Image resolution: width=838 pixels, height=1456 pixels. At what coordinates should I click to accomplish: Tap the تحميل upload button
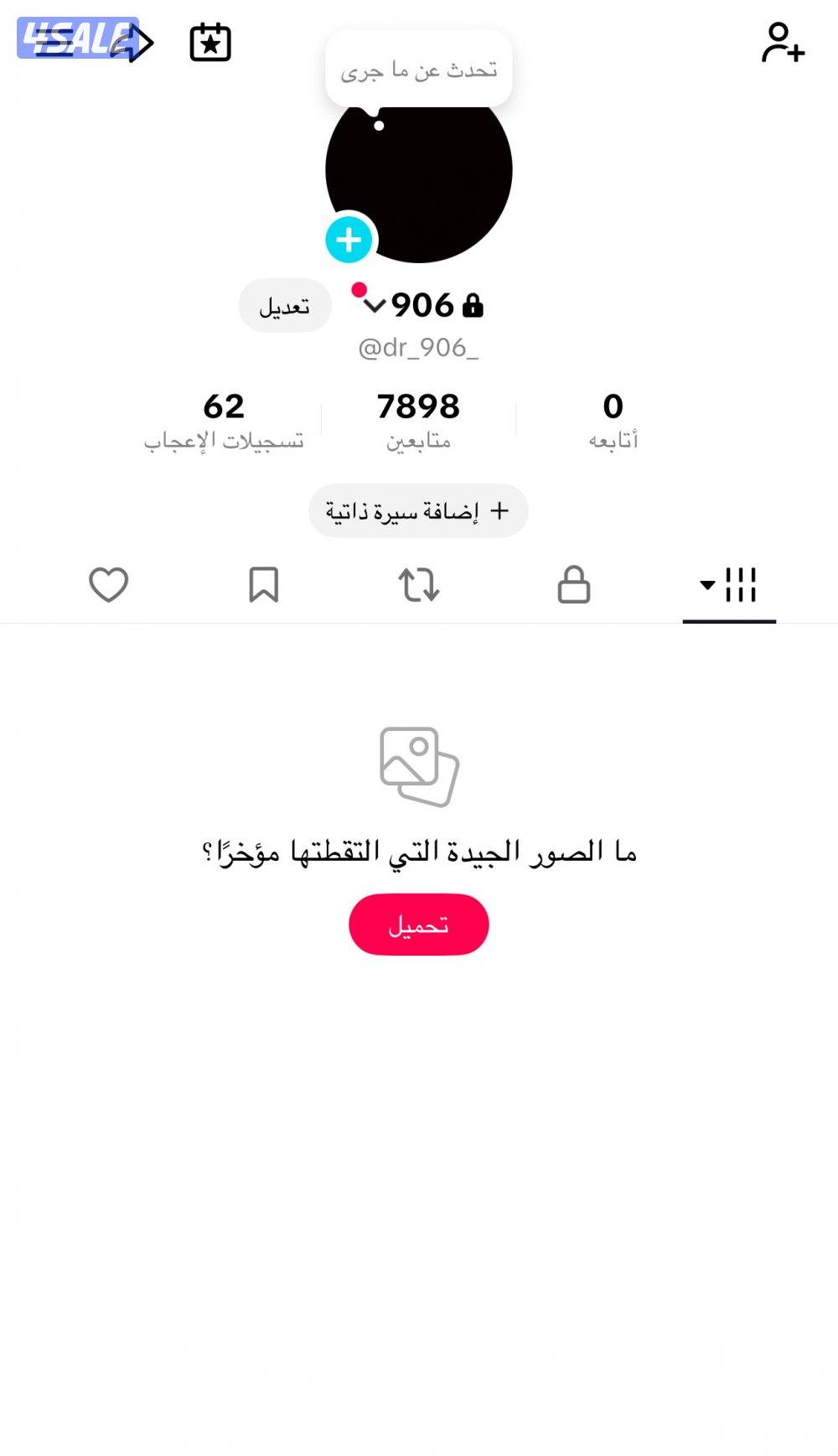[x=418, y=924]
